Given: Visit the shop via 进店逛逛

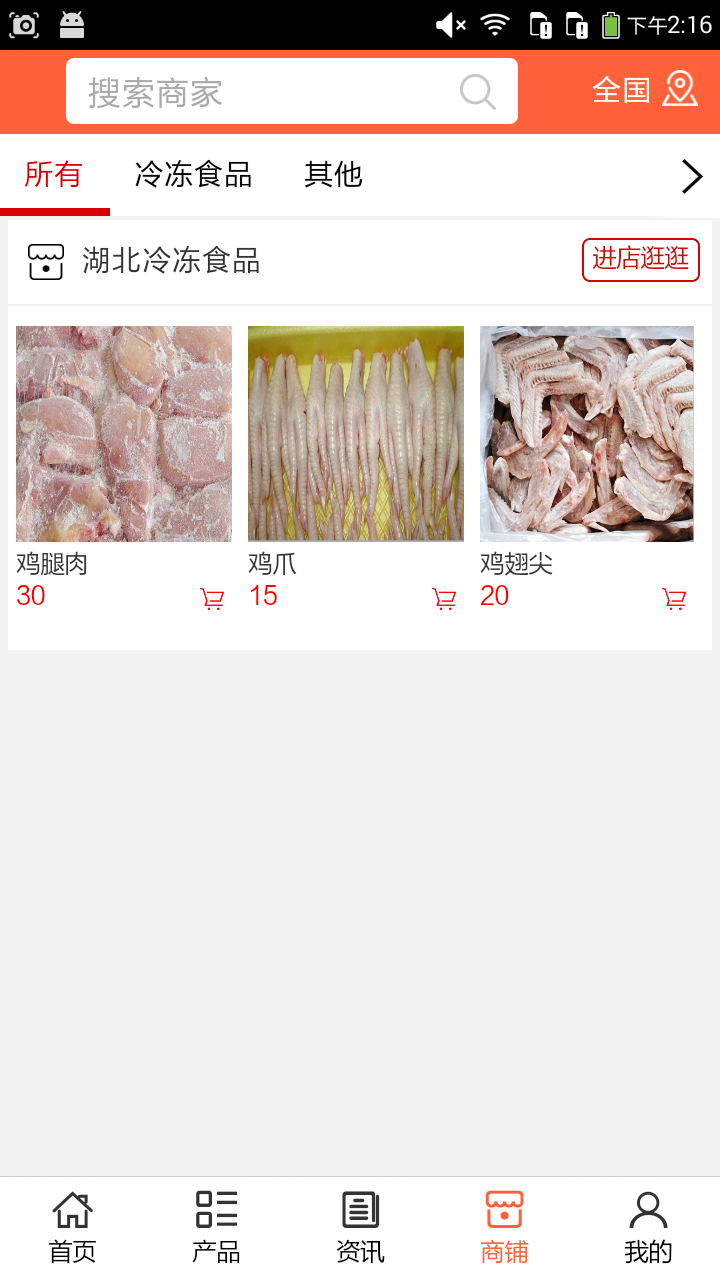Looking at the screenshot, I should [640, 259].
